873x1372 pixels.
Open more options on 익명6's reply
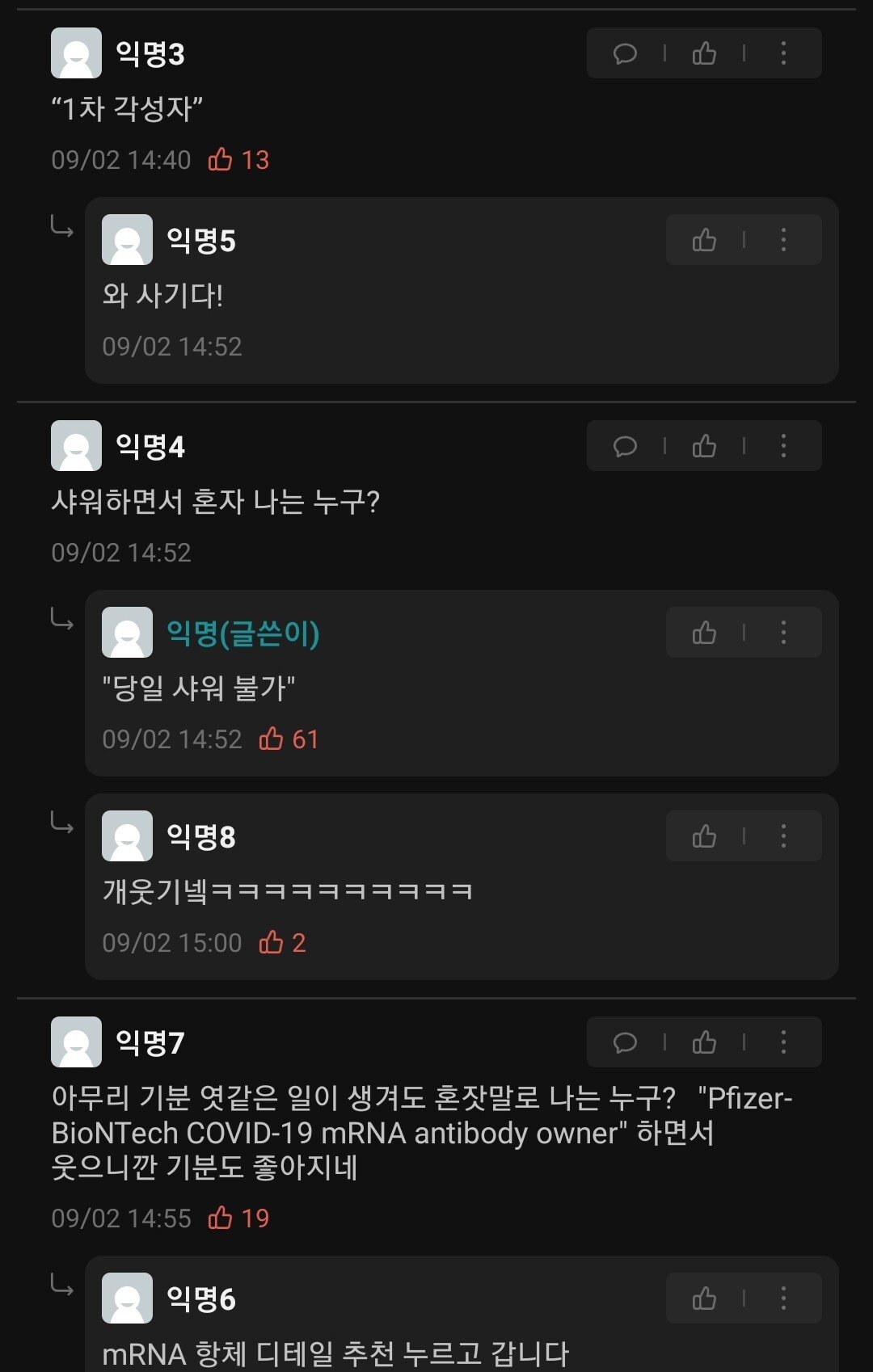click(x=782, y=1298)
